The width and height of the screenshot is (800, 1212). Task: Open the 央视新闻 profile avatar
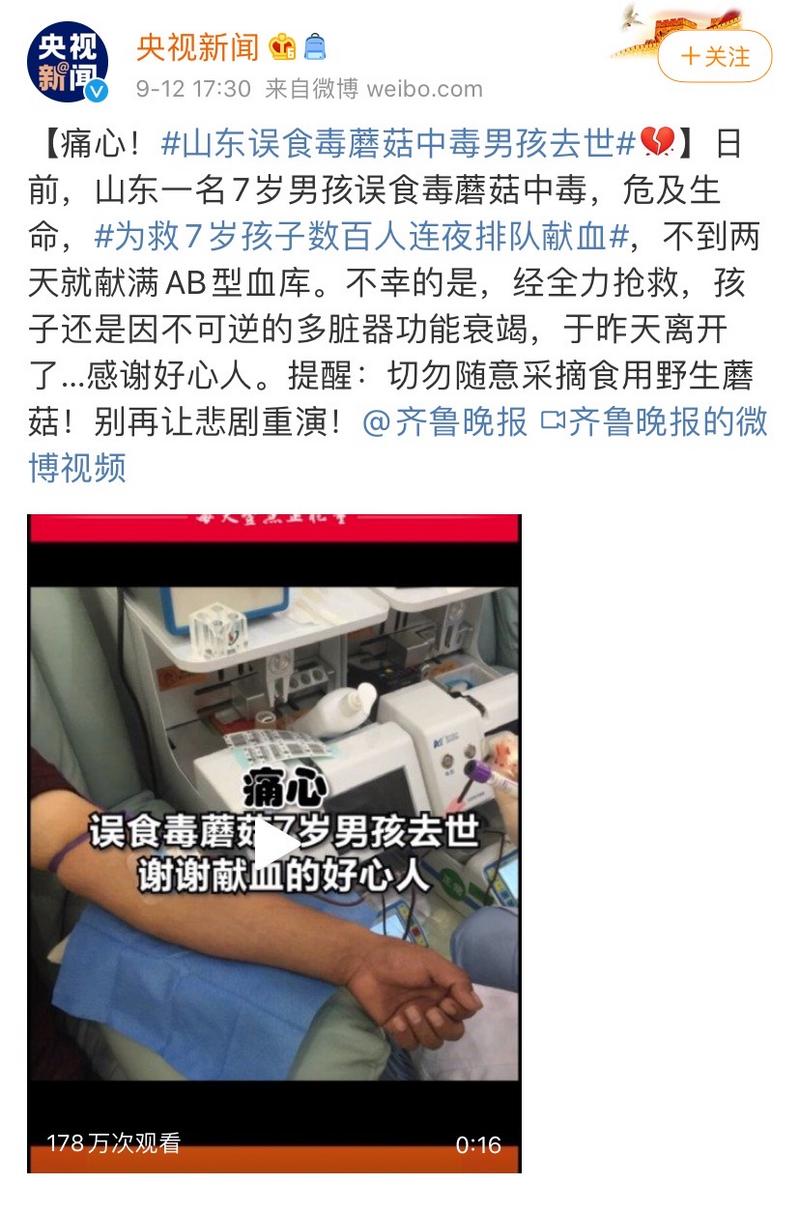[67, 62]
